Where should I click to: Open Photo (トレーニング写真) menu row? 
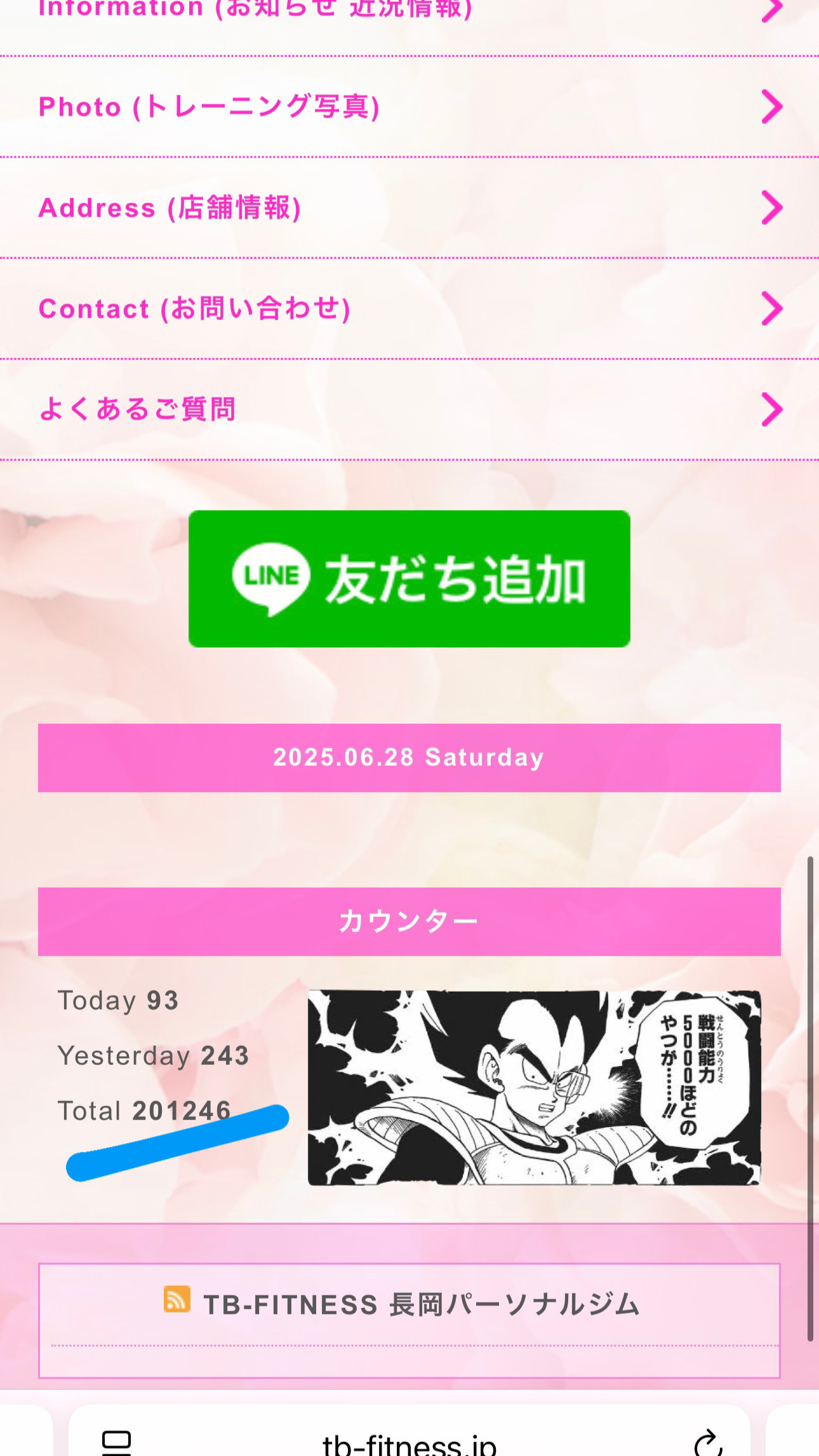[409, 107]
